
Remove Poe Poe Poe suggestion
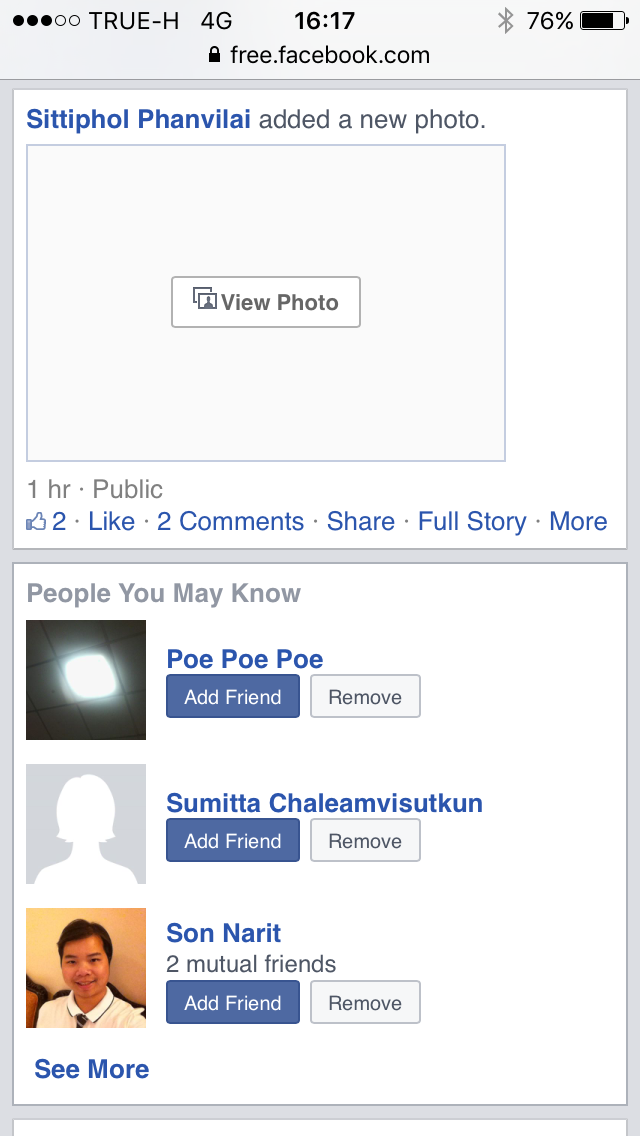365,697
